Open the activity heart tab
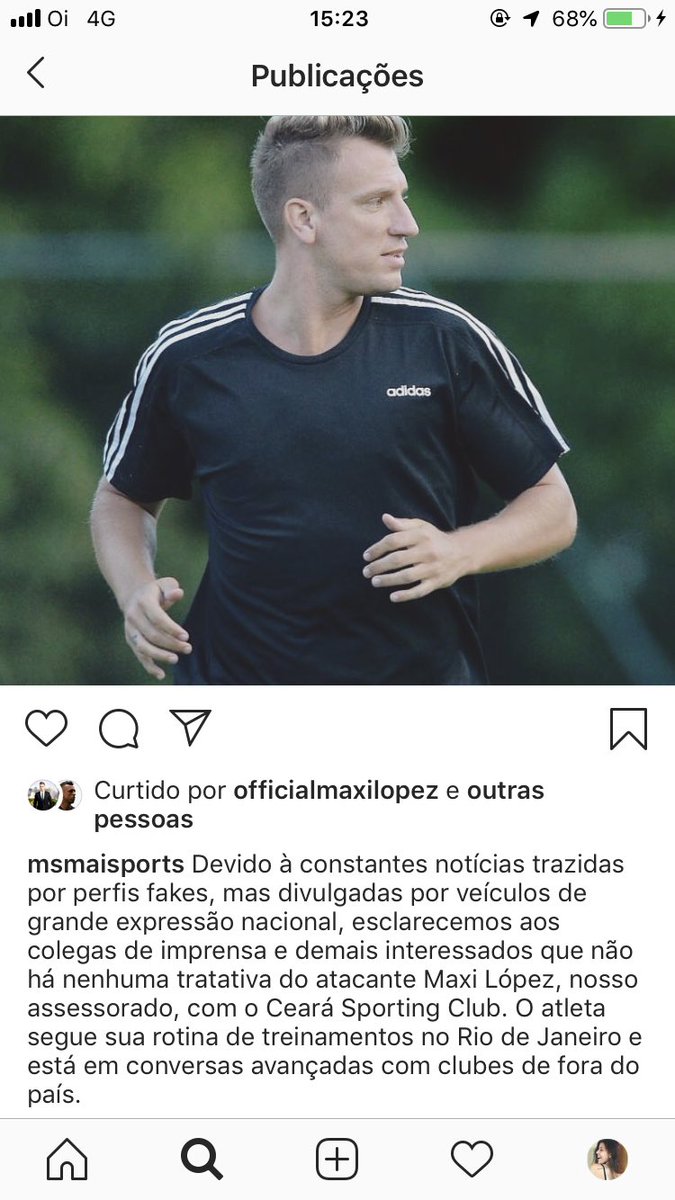Screen dimensions: 675x1200 tap(472, 1160)
